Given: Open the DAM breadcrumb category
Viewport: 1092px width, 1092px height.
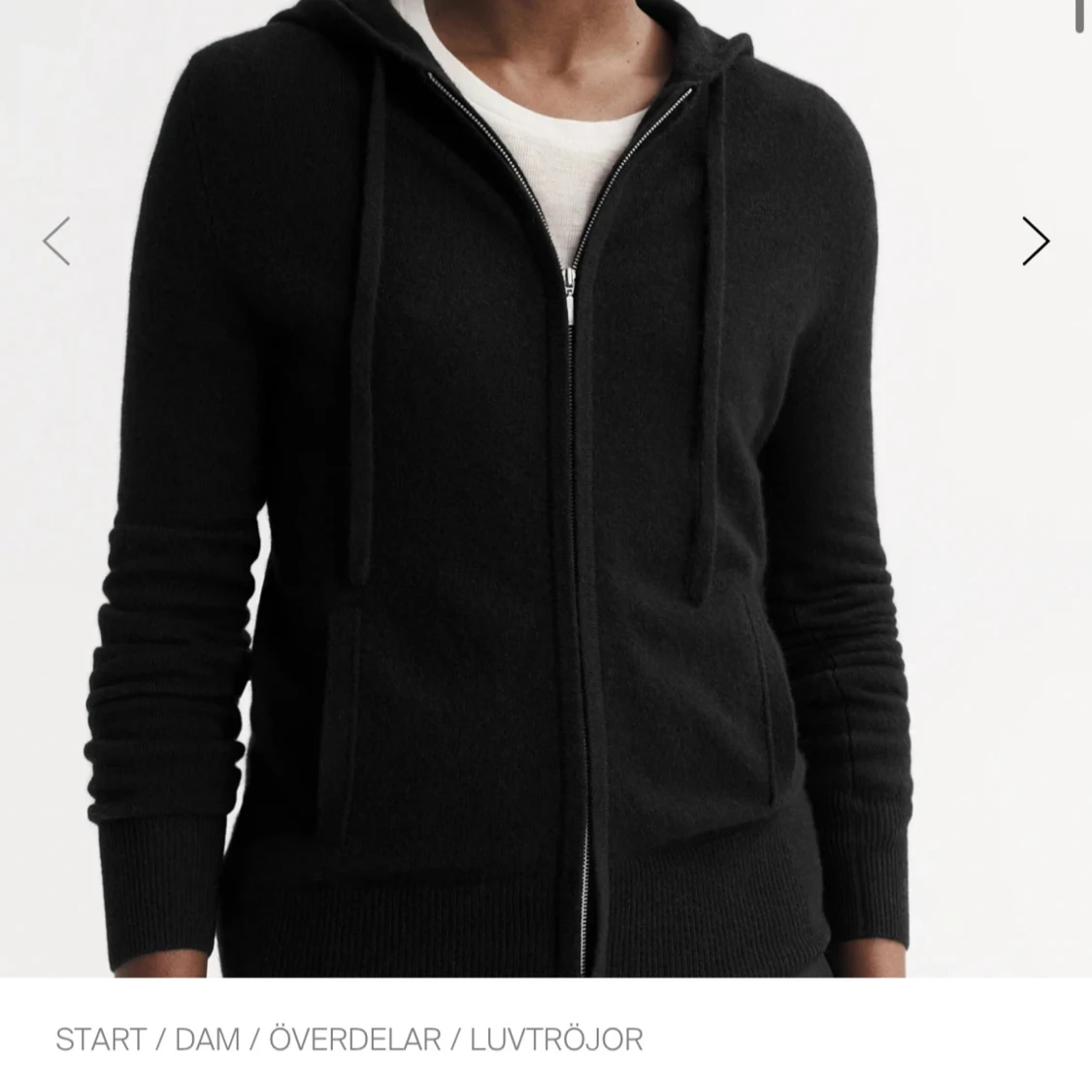Looking at the screenshot, I should point(208,1040).
